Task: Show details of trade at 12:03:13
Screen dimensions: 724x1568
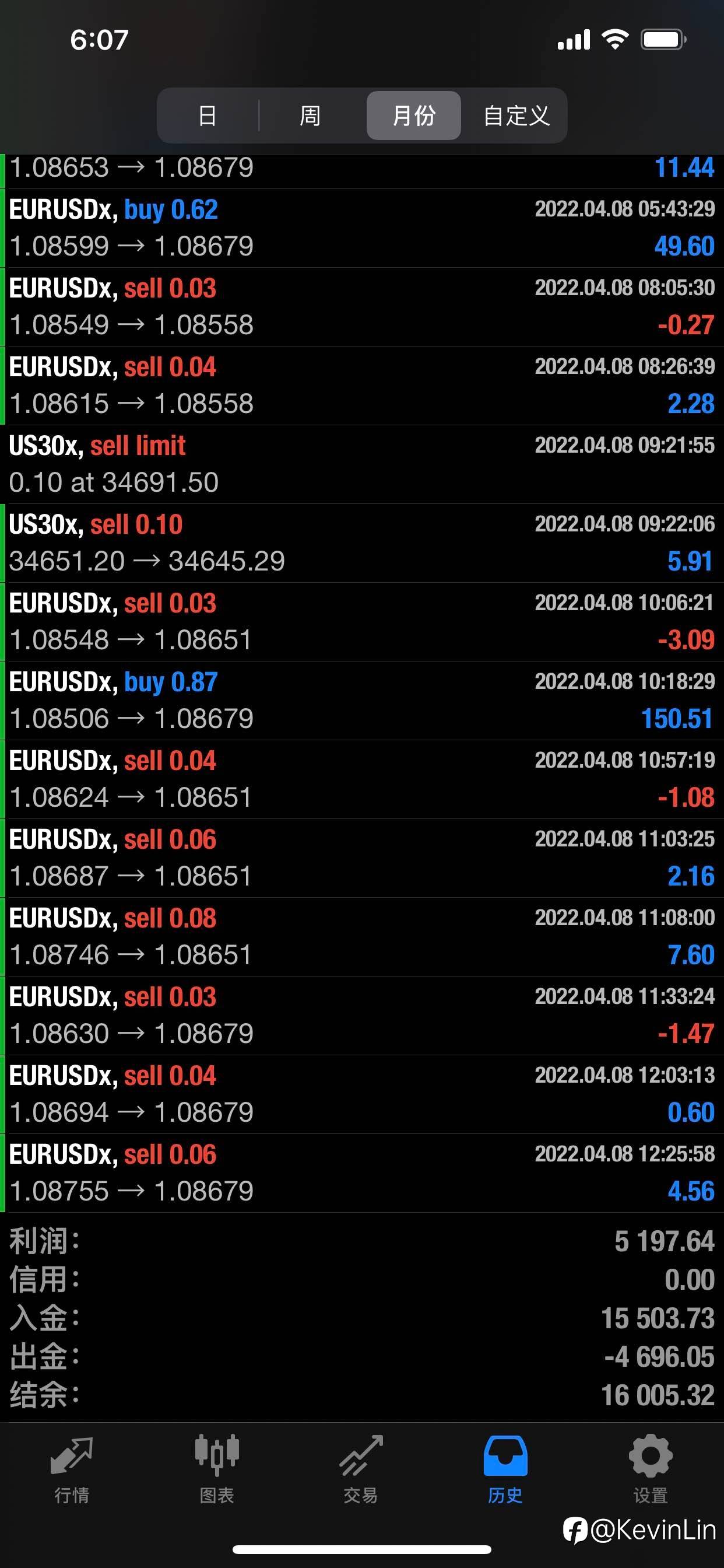Action: [x=362, y=1094]
